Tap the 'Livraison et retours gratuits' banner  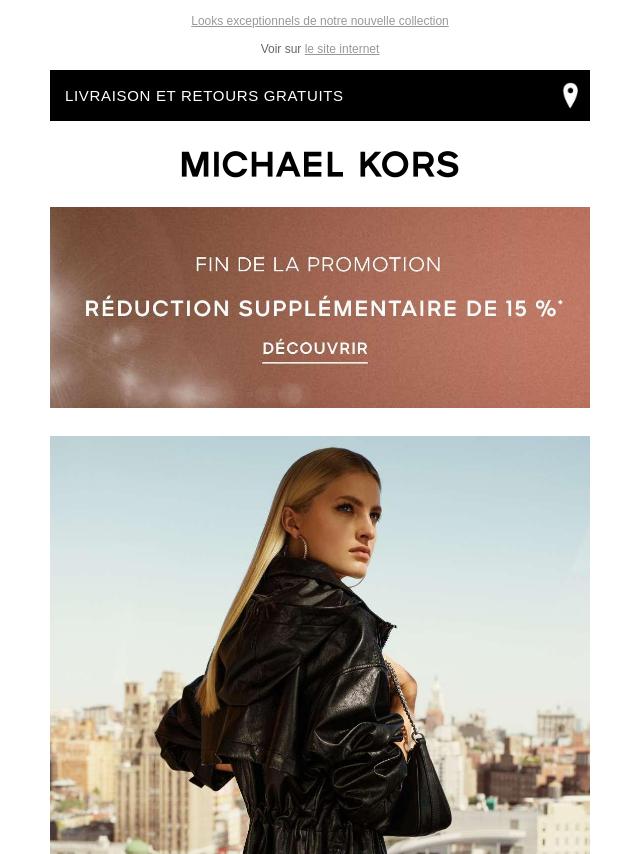(x=204, y=96)
